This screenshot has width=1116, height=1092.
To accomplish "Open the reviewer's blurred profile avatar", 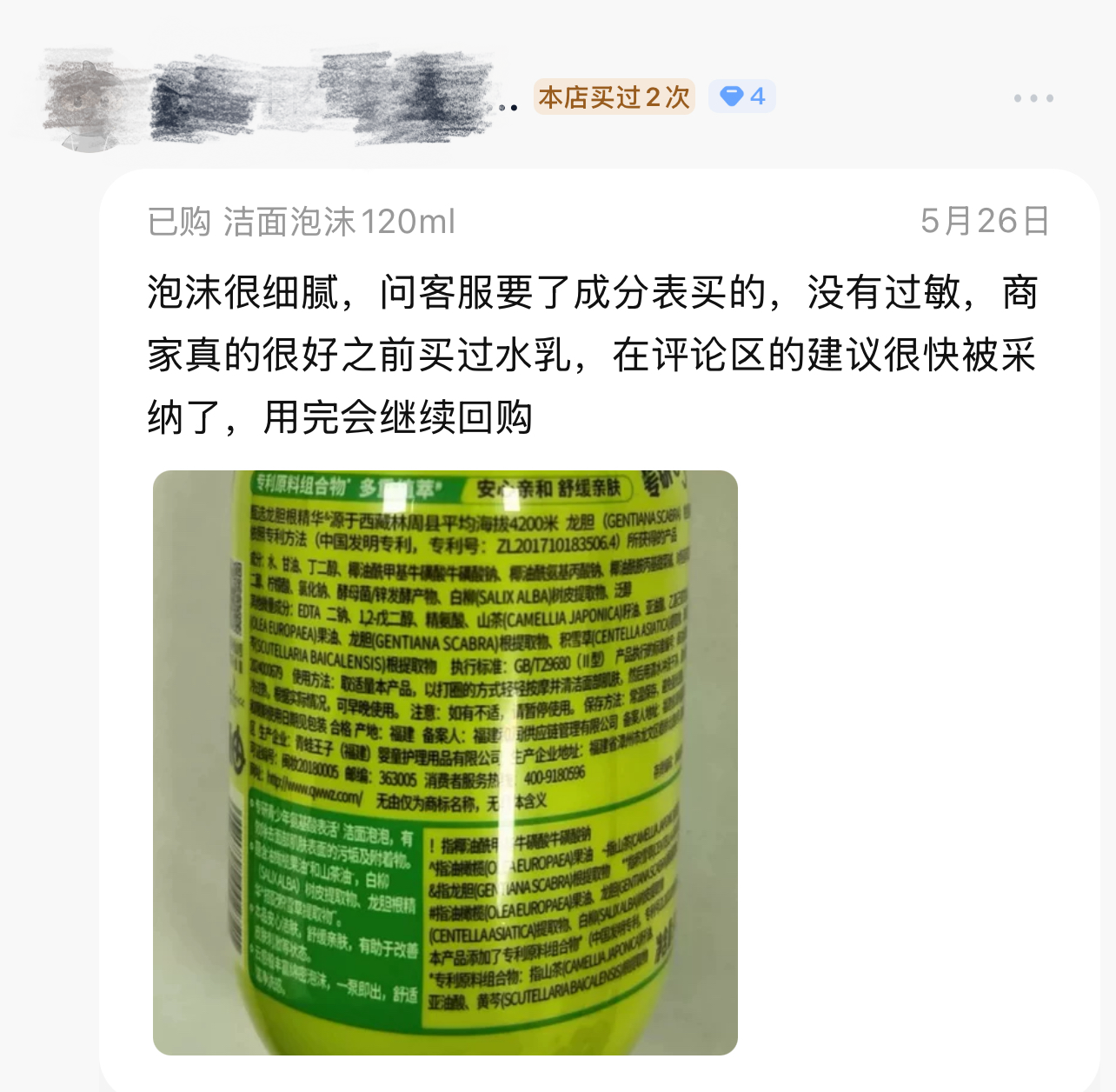I will coord(87,104).
